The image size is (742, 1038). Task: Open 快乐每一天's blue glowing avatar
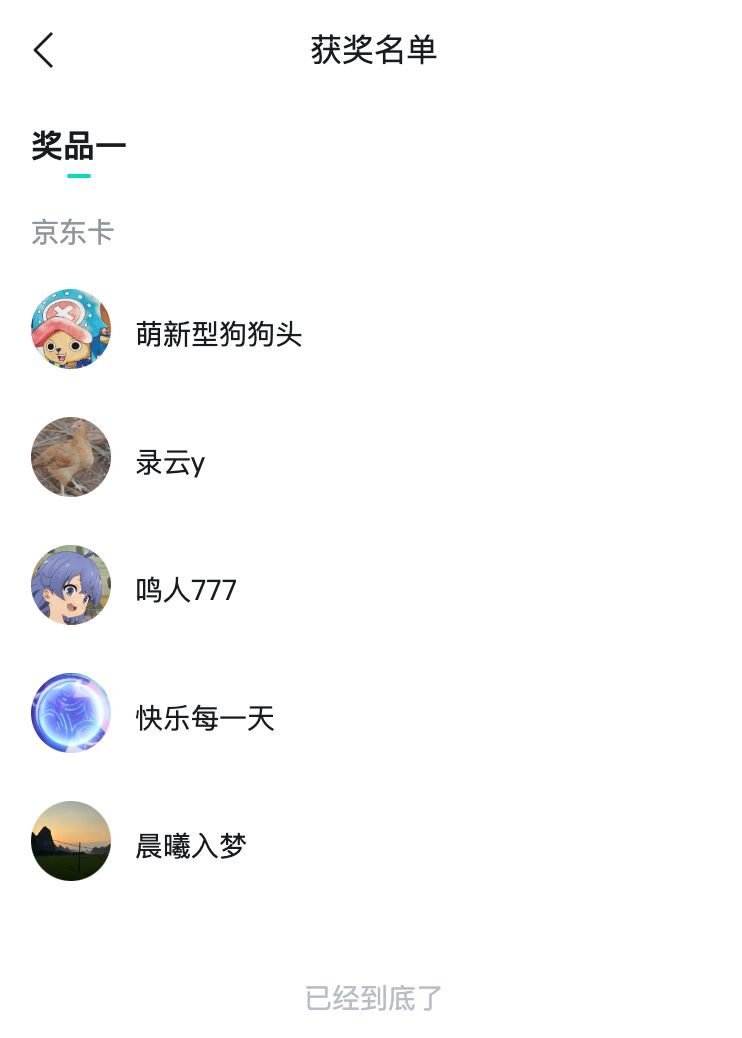[71, 713]
